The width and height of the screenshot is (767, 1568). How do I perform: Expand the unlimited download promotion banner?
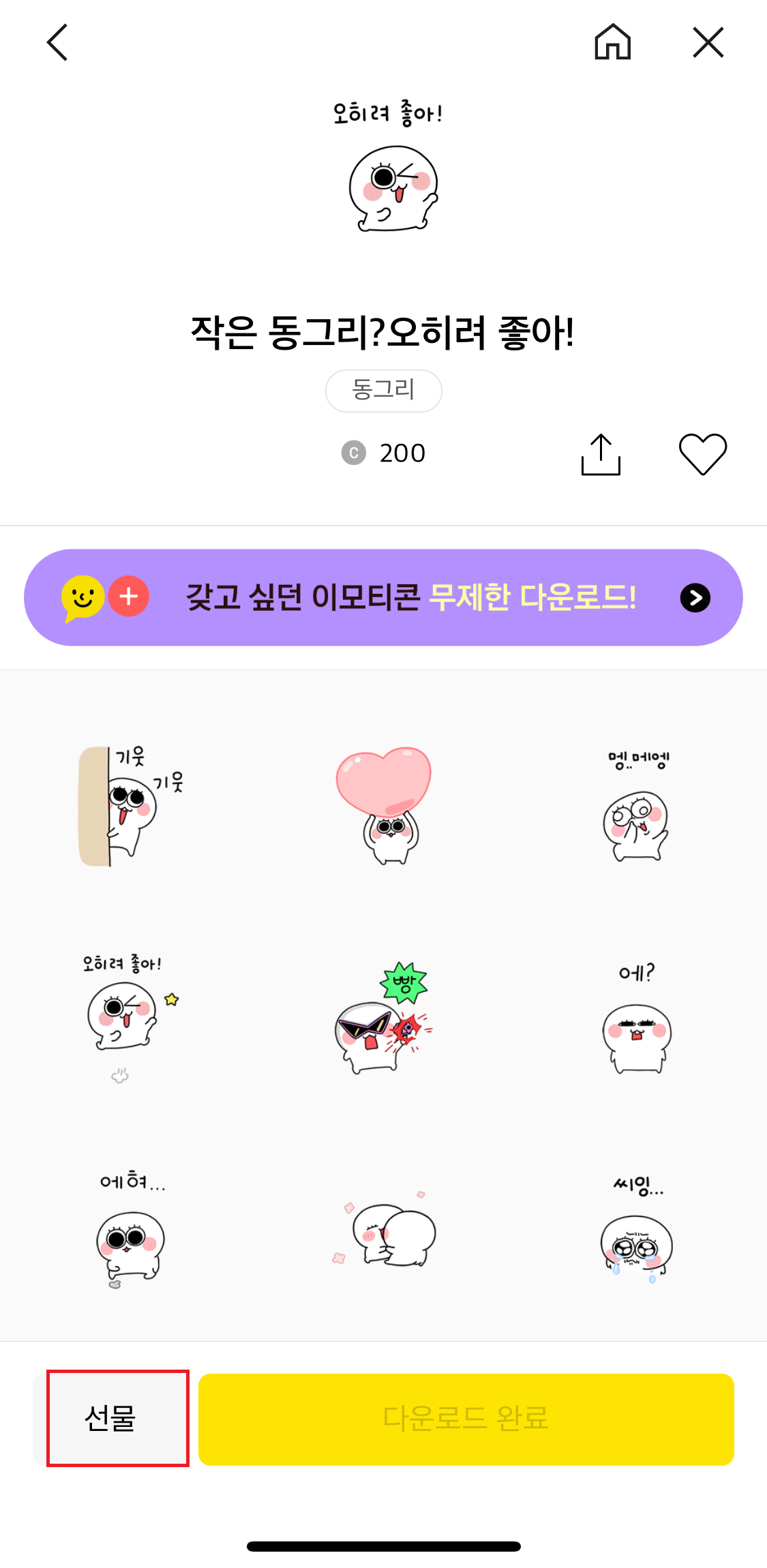[383, 597]
